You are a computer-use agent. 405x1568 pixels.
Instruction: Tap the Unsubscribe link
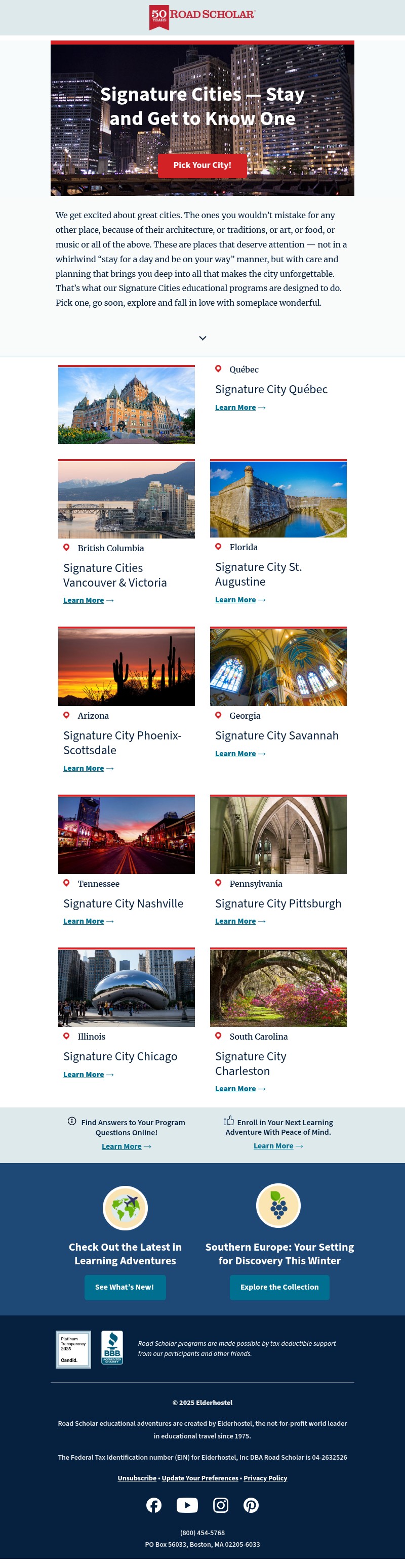137,1478
